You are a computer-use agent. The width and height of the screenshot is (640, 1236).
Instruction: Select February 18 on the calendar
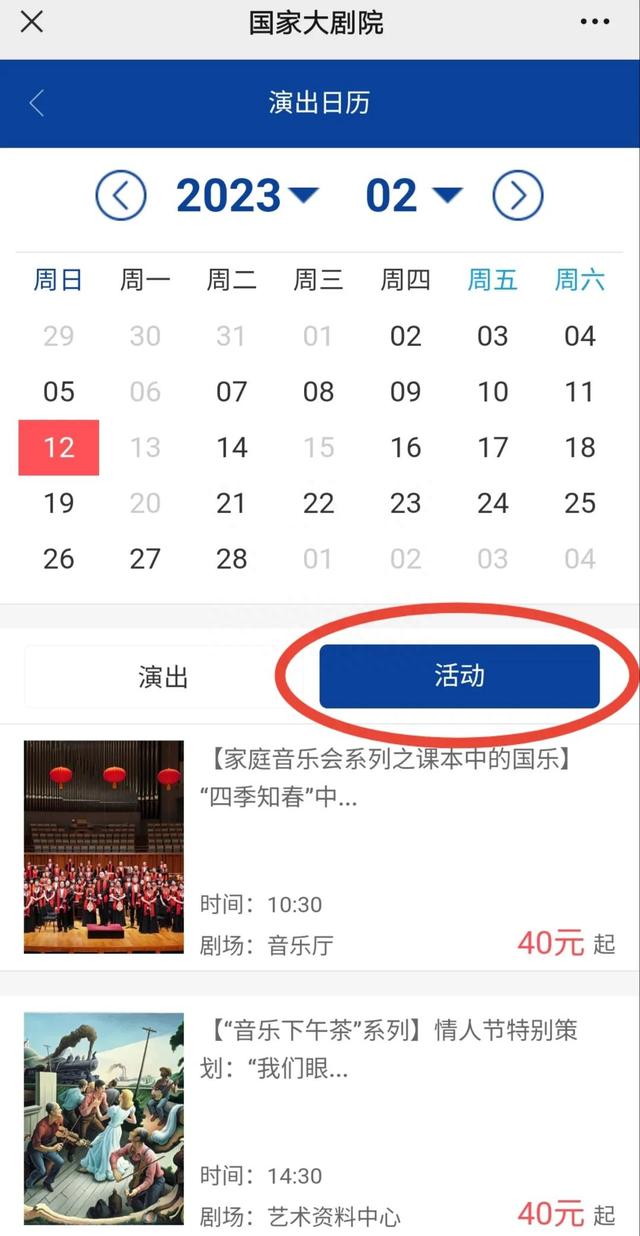click(x=580, y=447)
